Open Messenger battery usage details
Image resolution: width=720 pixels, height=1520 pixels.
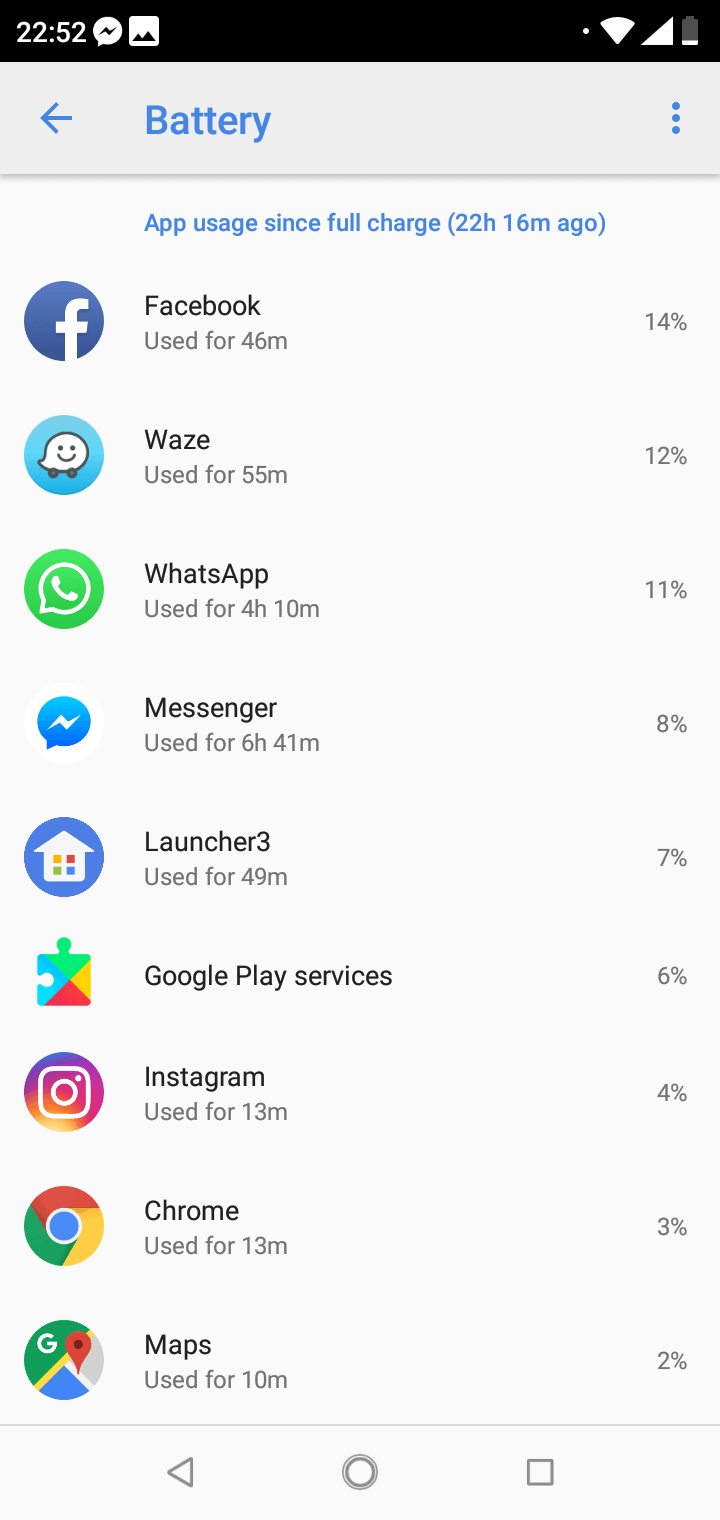pos(360,724)
